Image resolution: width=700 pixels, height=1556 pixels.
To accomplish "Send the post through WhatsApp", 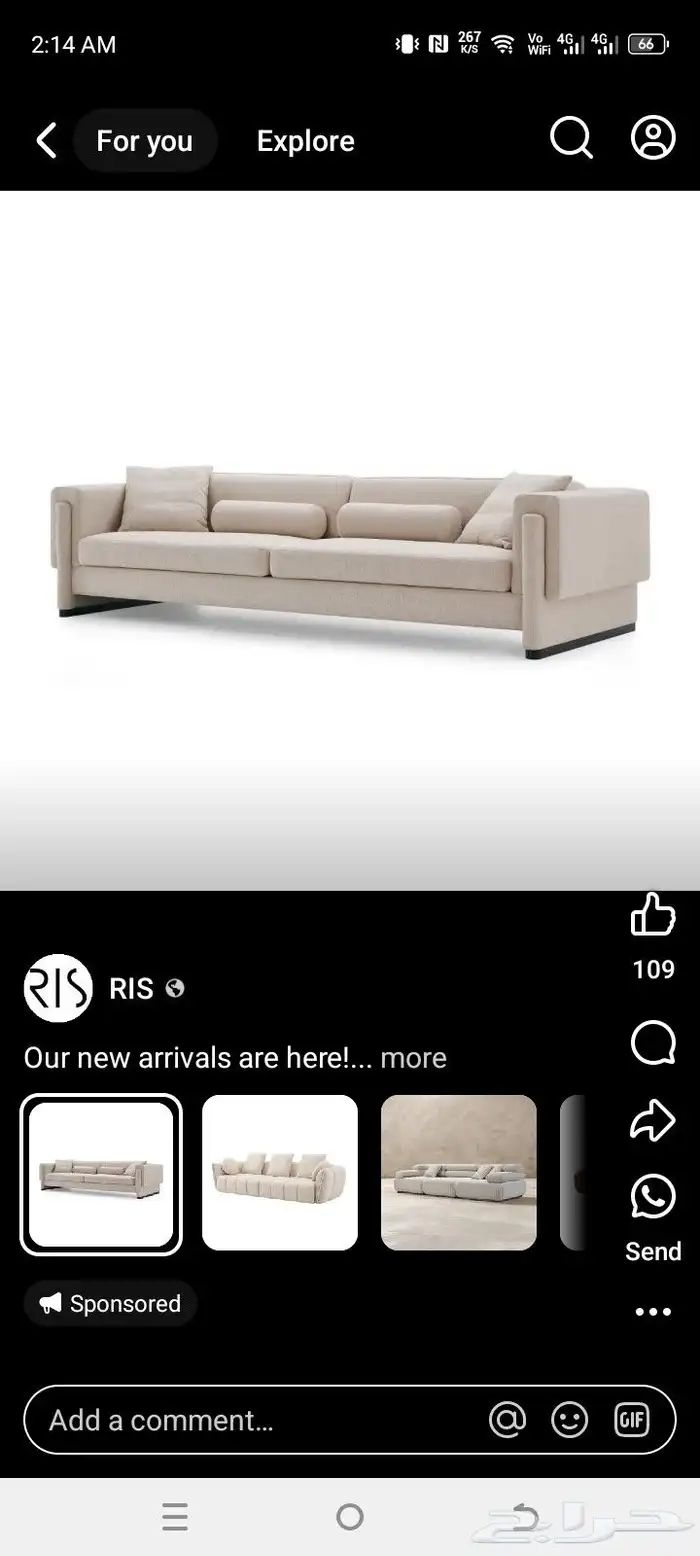I will 653,1197.
